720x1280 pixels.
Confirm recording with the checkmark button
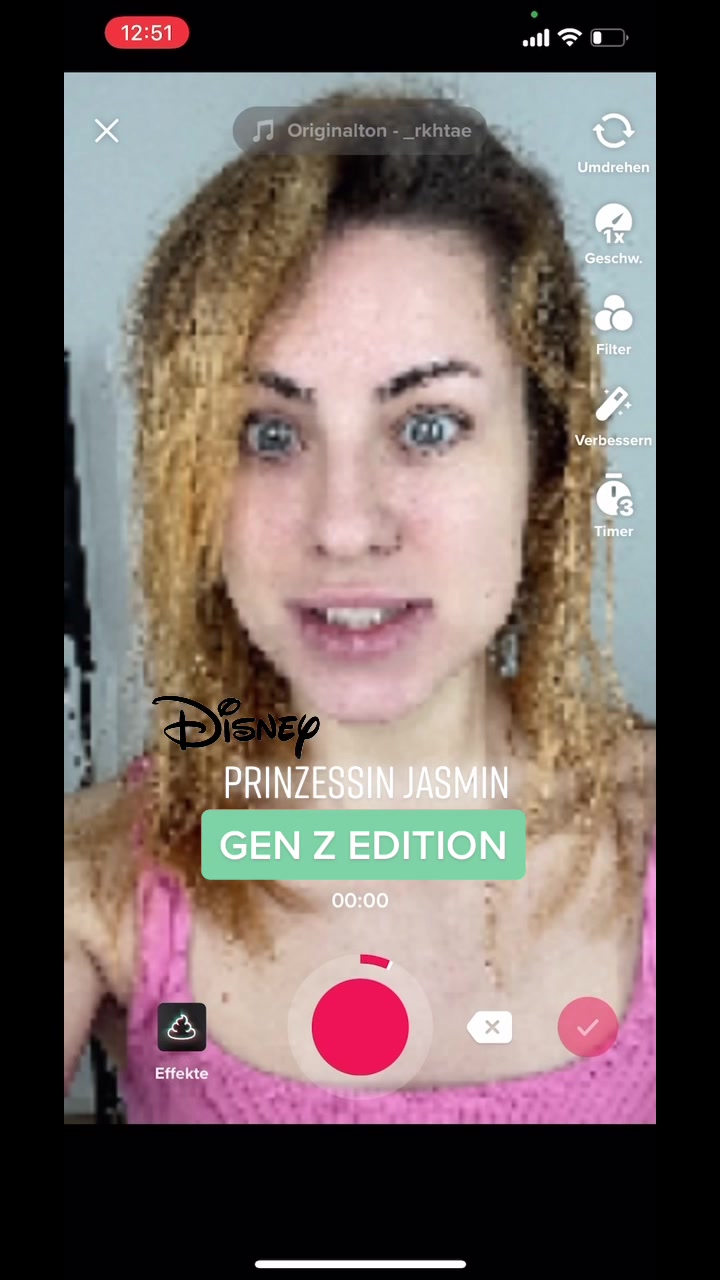(x=587, y=1027)
